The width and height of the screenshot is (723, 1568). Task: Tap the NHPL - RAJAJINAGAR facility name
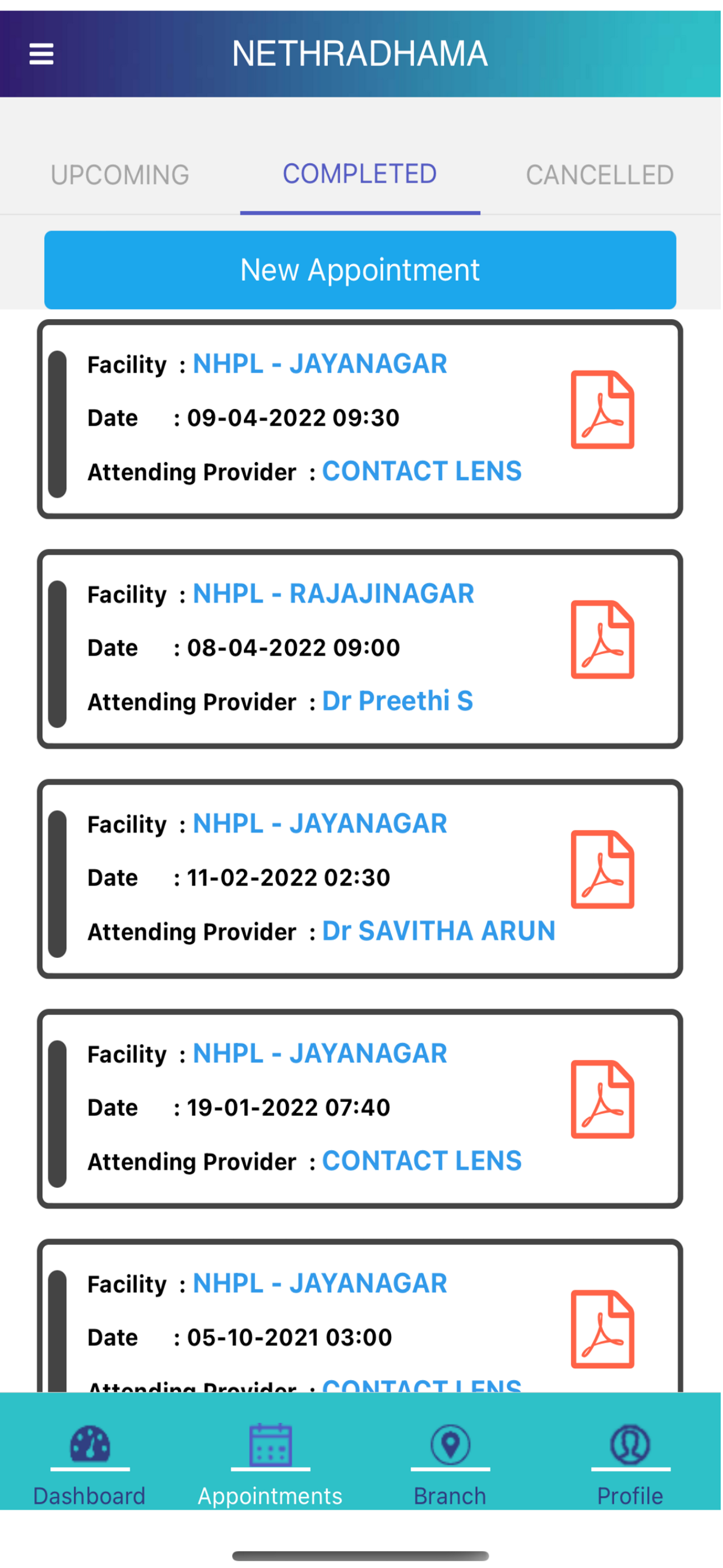tap(332, 593)
